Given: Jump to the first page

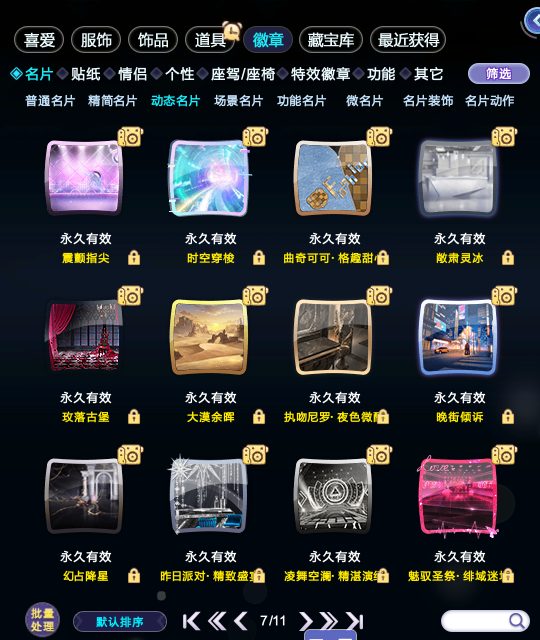Looking at the screenshot, I should pos(191,621).
